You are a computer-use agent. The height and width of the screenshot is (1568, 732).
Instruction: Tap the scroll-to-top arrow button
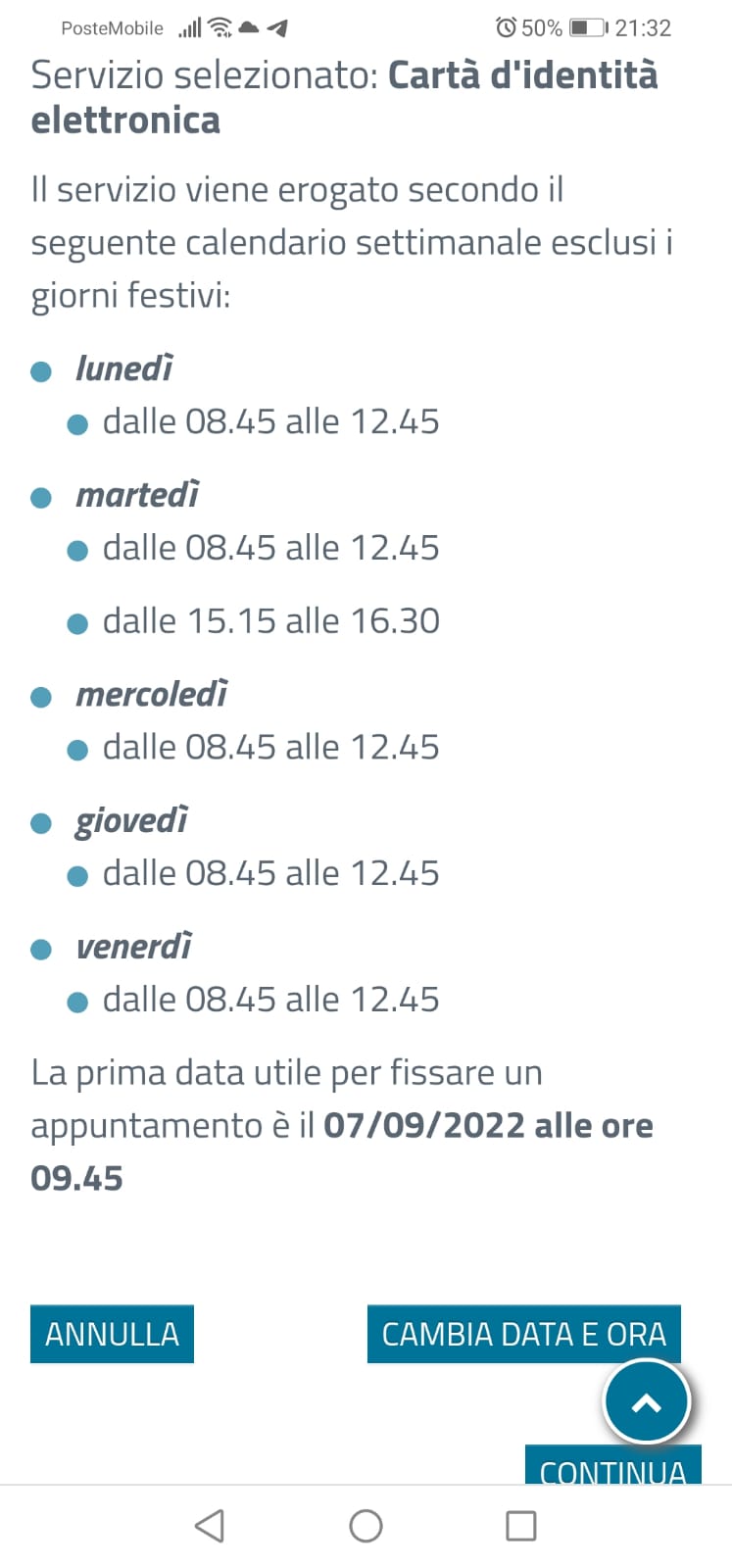click(x=647, y=1402)
